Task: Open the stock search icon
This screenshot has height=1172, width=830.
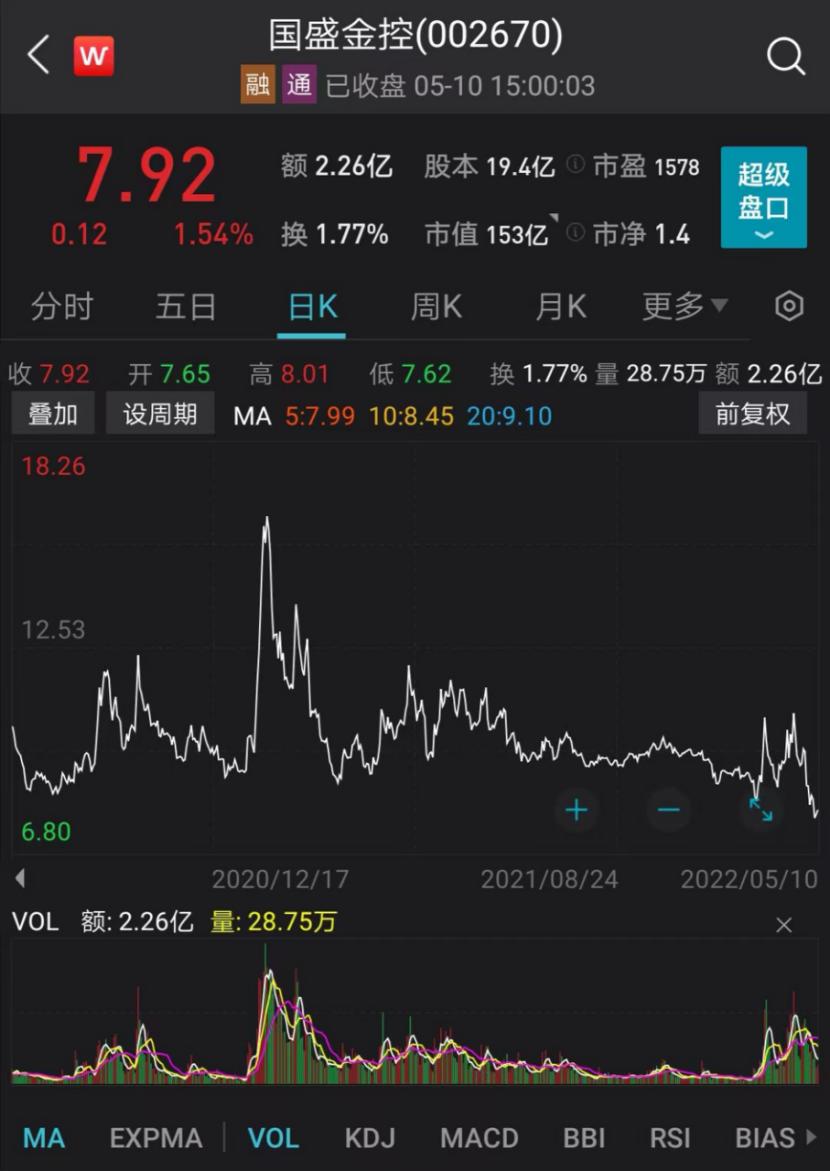Action: pyautogui.click(x=785, y=57)
